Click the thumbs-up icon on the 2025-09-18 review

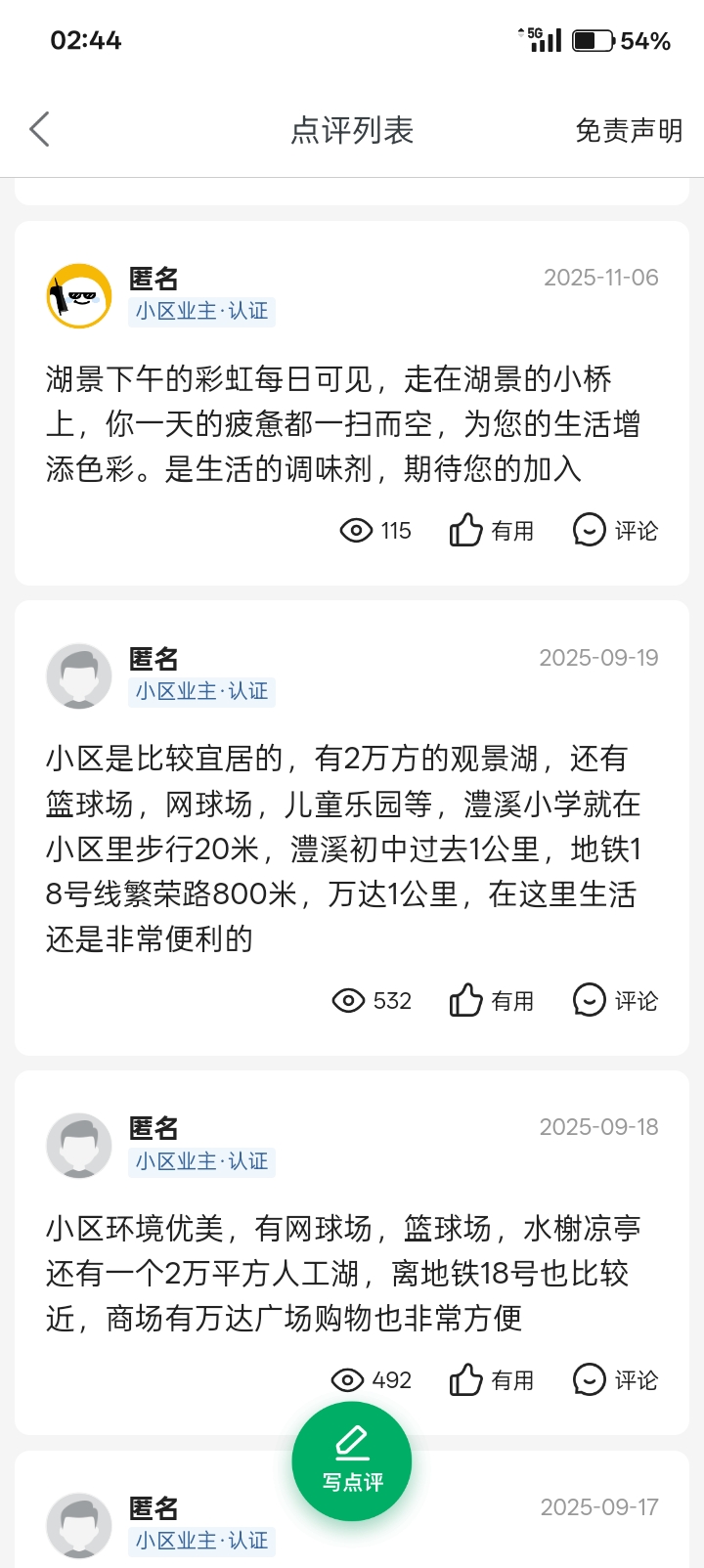pos(463,1379)
